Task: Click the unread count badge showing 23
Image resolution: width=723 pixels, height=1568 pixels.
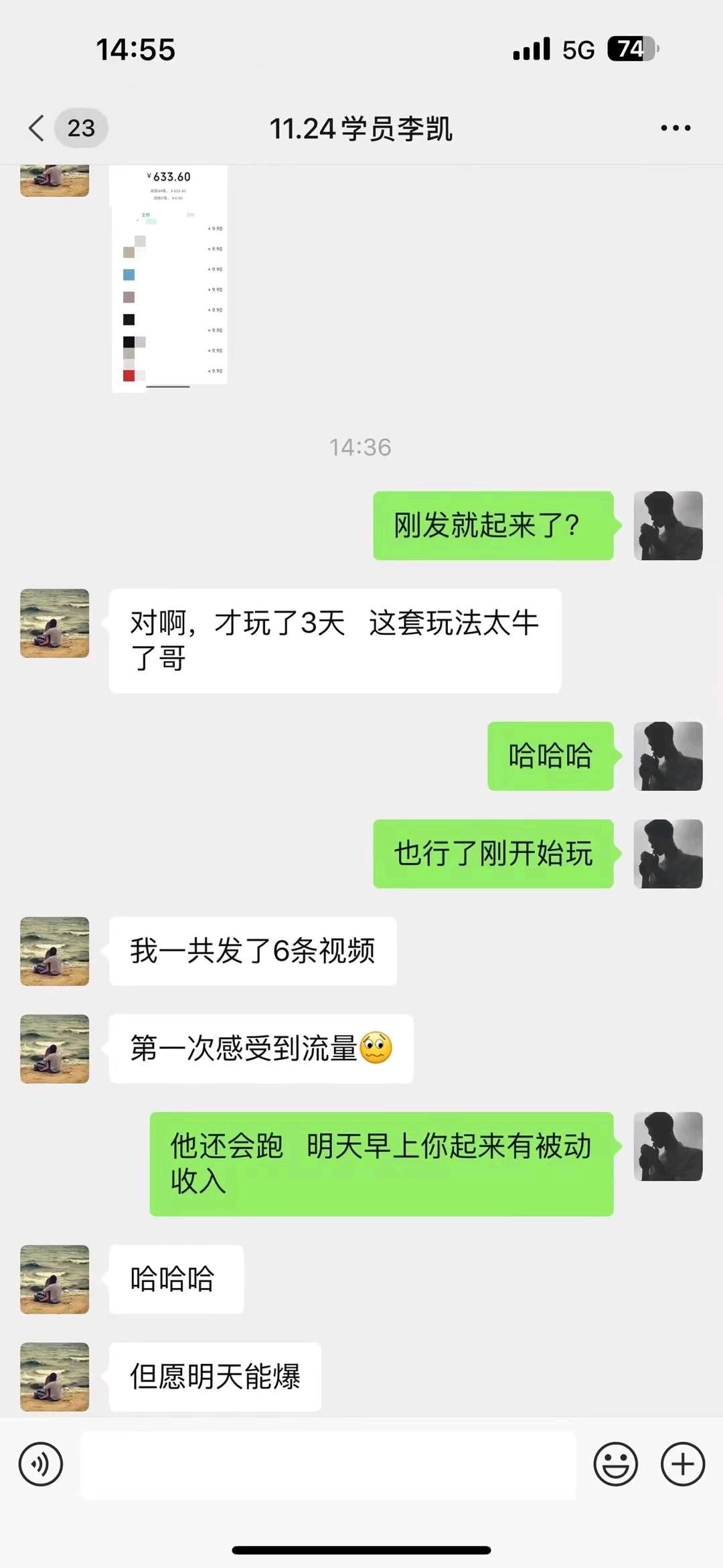Action: pyautogui.click(x=83, y=127)
